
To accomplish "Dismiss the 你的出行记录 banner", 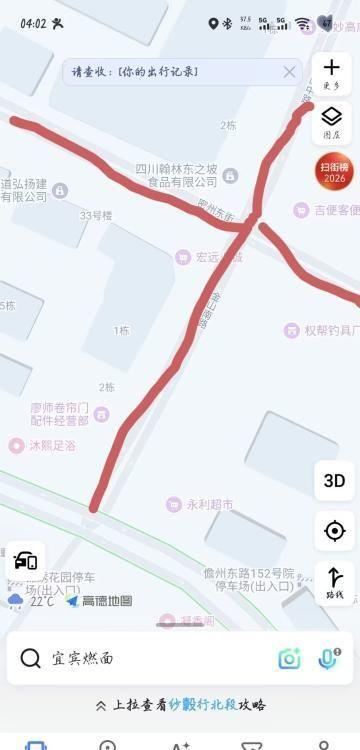I will [x=289, y=72].
